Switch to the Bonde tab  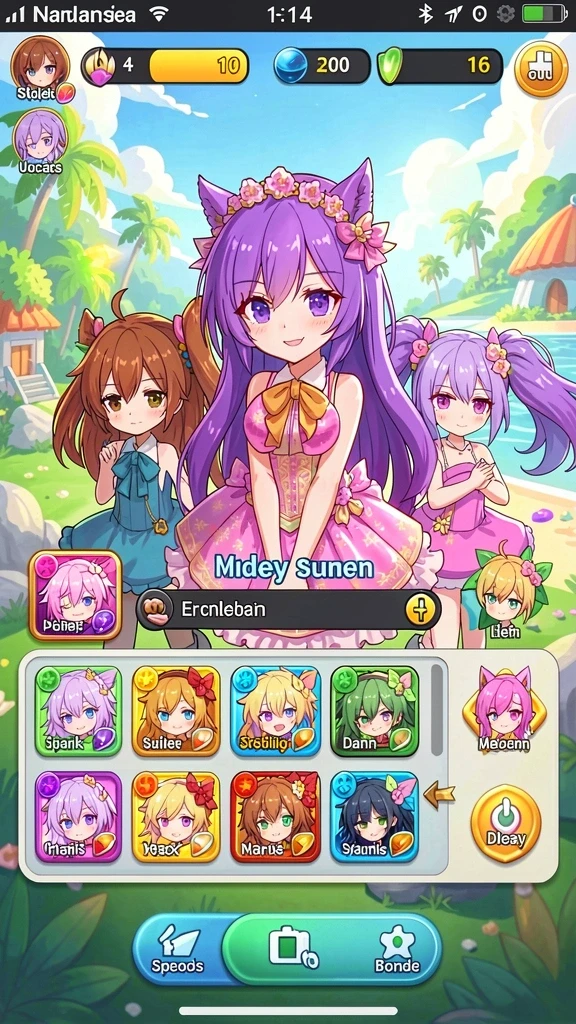pyautogui.click(x=396, y=950)
